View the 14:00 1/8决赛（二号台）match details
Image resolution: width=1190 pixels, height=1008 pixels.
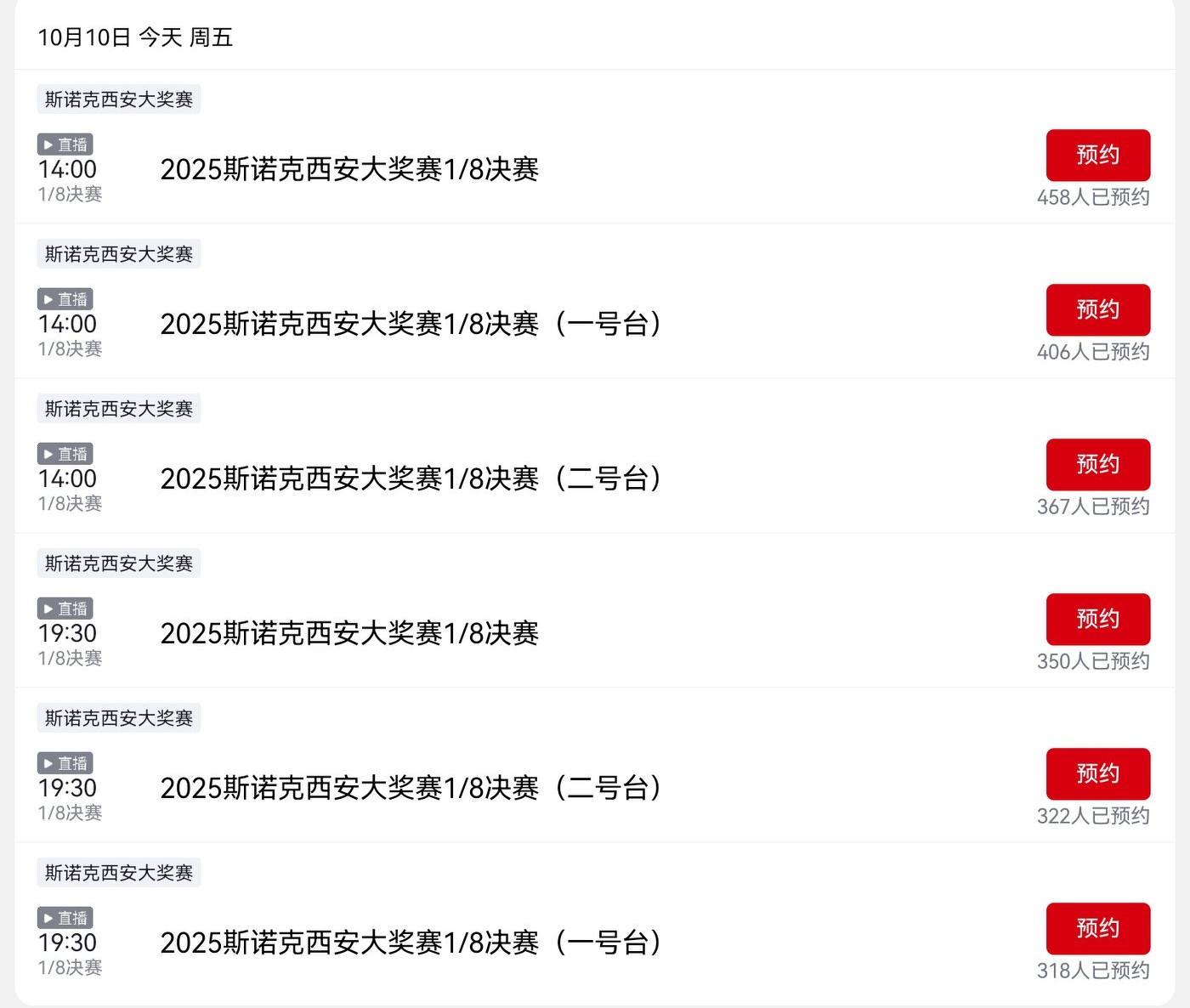pyautogui.click(x=411, y=479)
